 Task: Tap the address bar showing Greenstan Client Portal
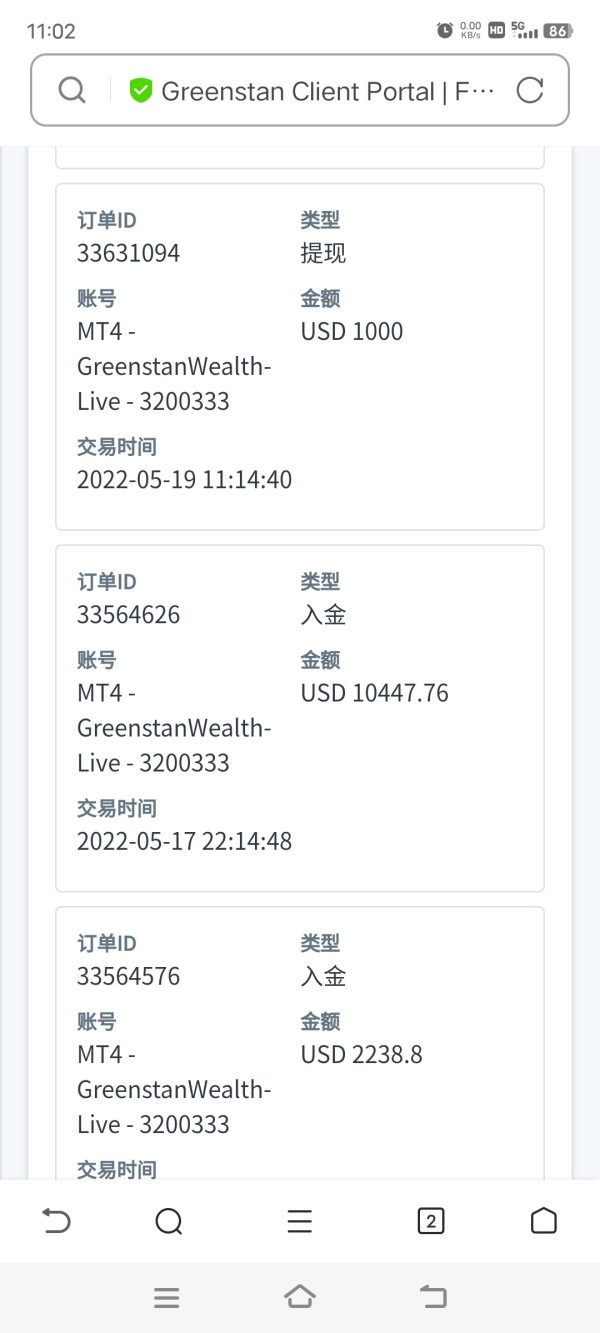(300, 91)
